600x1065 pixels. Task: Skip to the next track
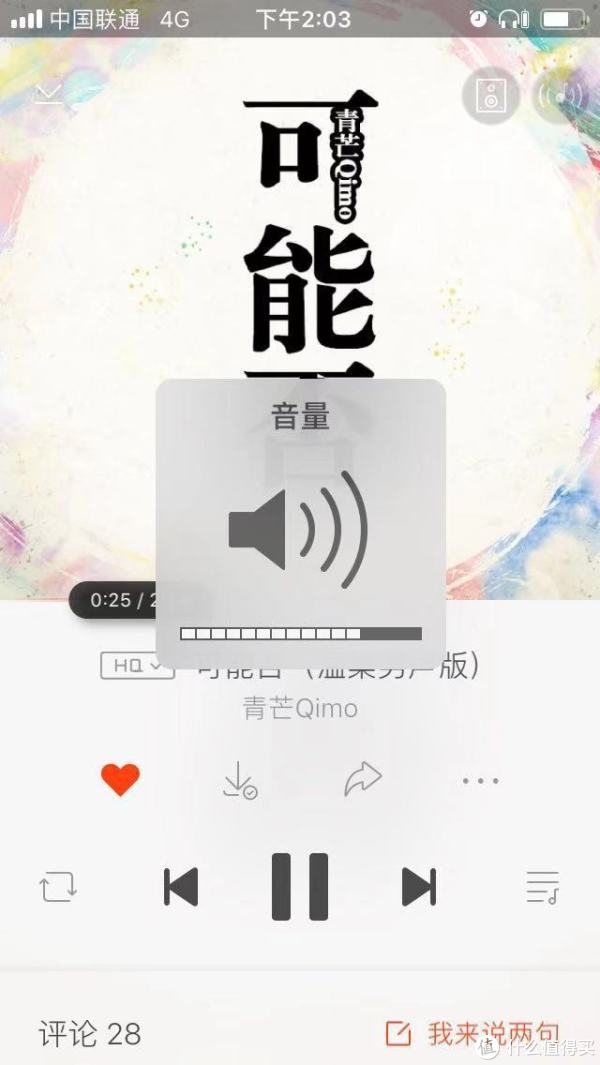pos(419,886)
